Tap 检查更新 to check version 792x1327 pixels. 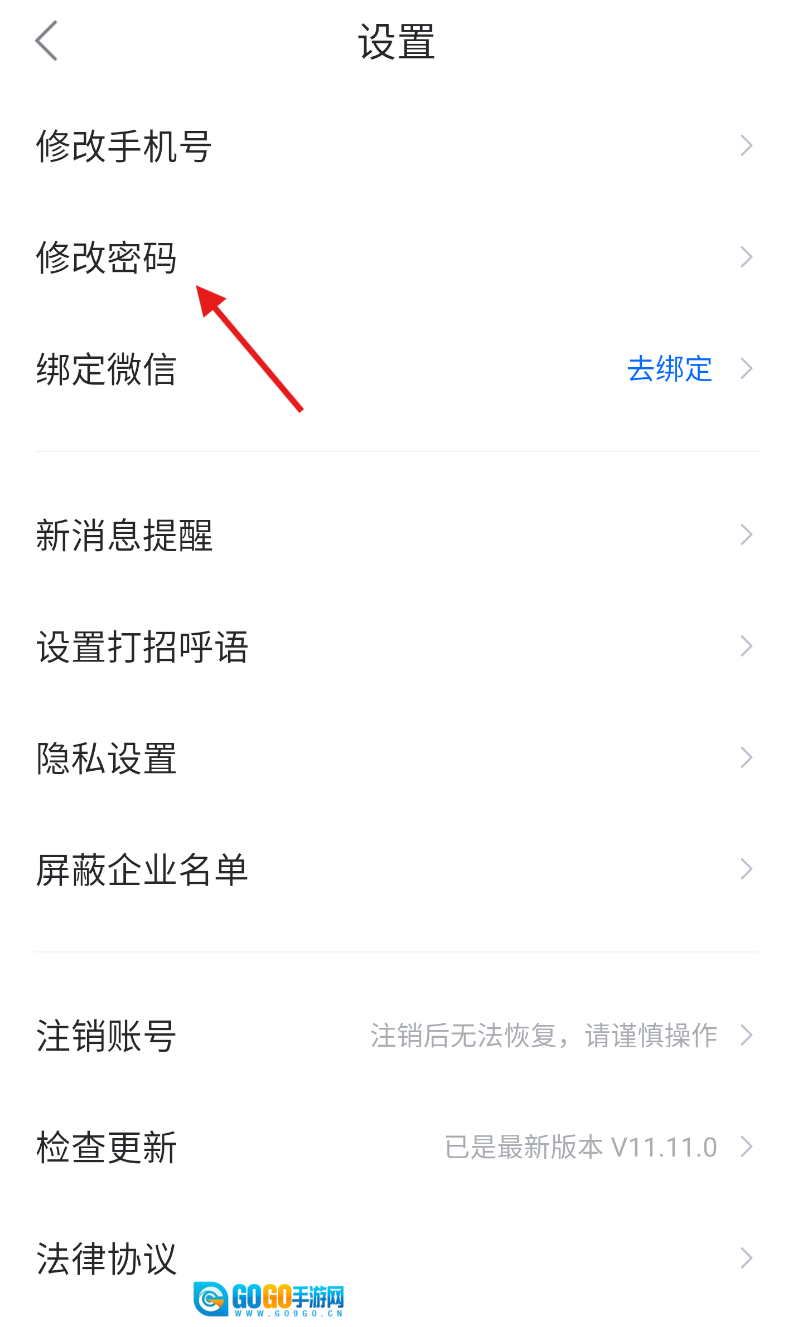coord(107,1146)
